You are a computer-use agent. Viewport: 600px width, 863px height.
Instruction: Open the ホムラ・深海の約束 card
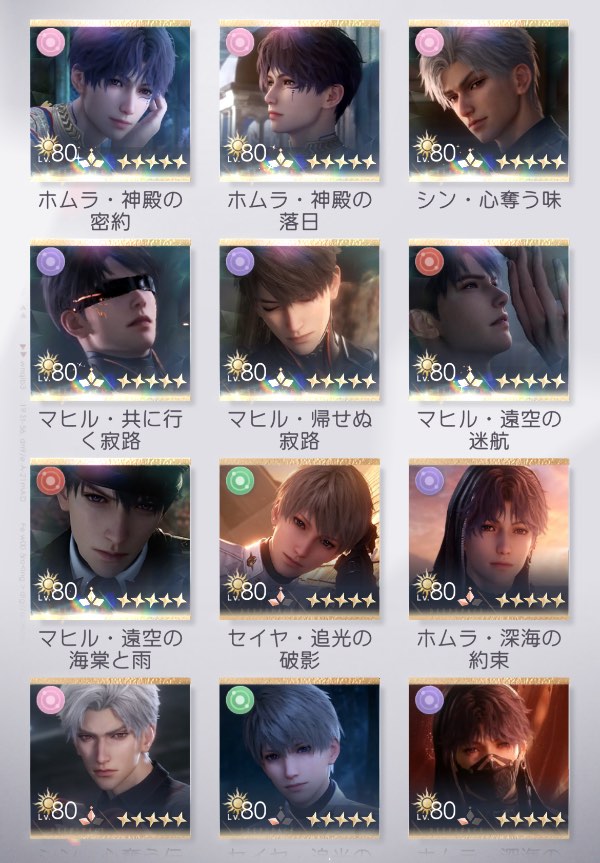pos(489,538)
